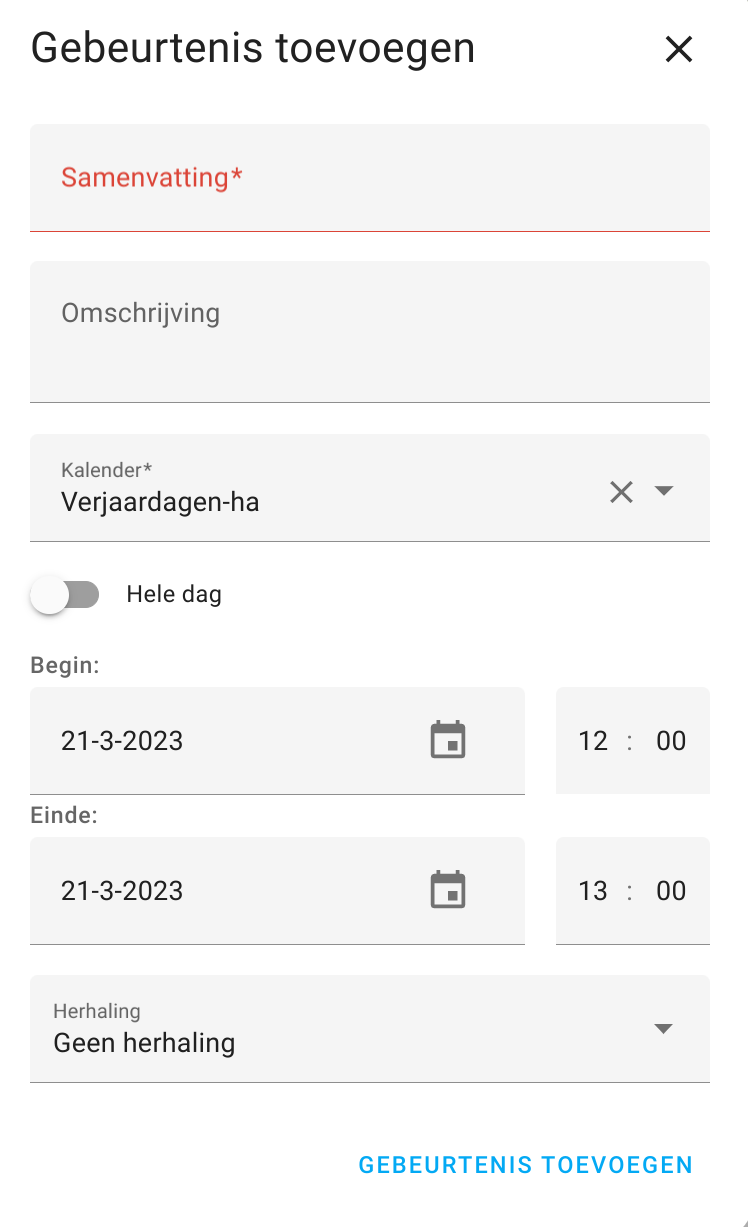Open the Einde date picker
748x1227 pixels.
[x=448, y=891]
